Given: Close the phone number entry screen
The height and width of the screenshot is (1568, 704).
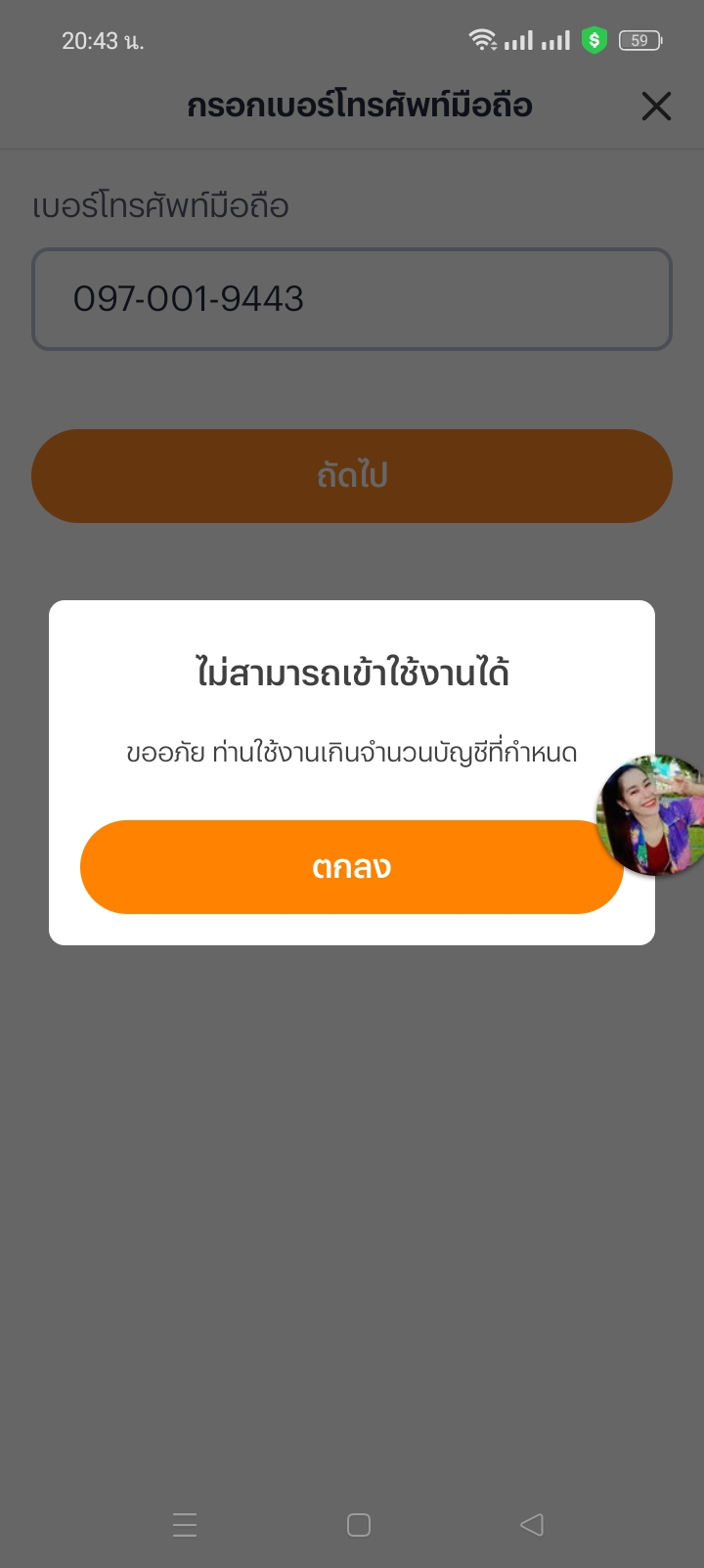Looking at the screenshot, I should (656, 106).
